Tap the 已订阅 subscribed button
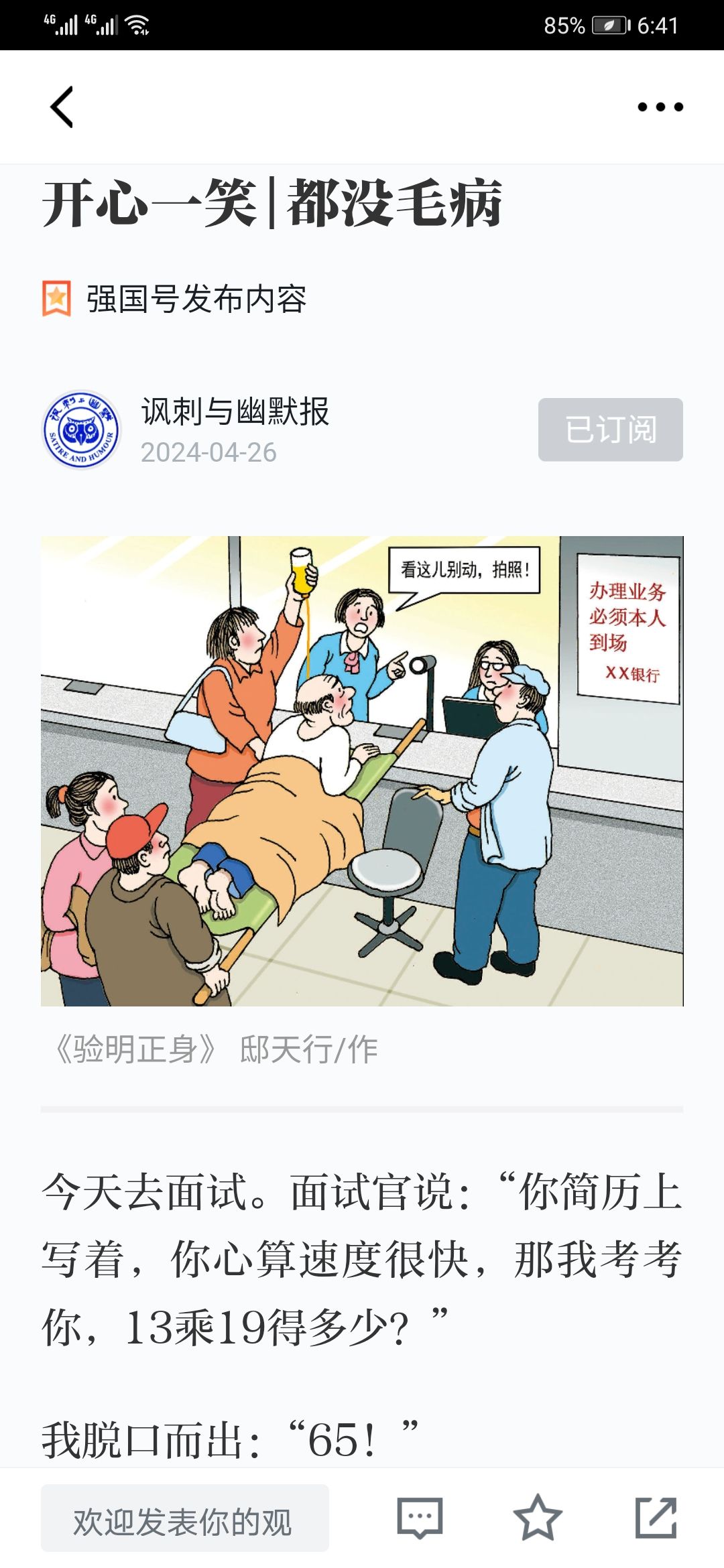 pos(611,430)
